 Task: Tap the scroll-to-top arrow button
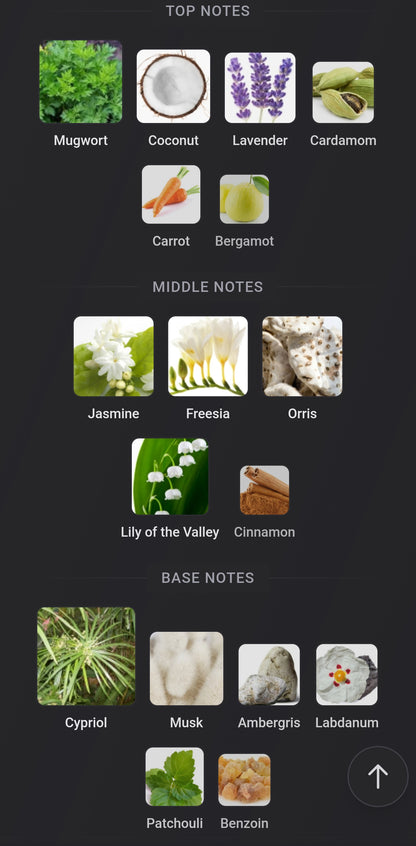[x=378, y=776]
